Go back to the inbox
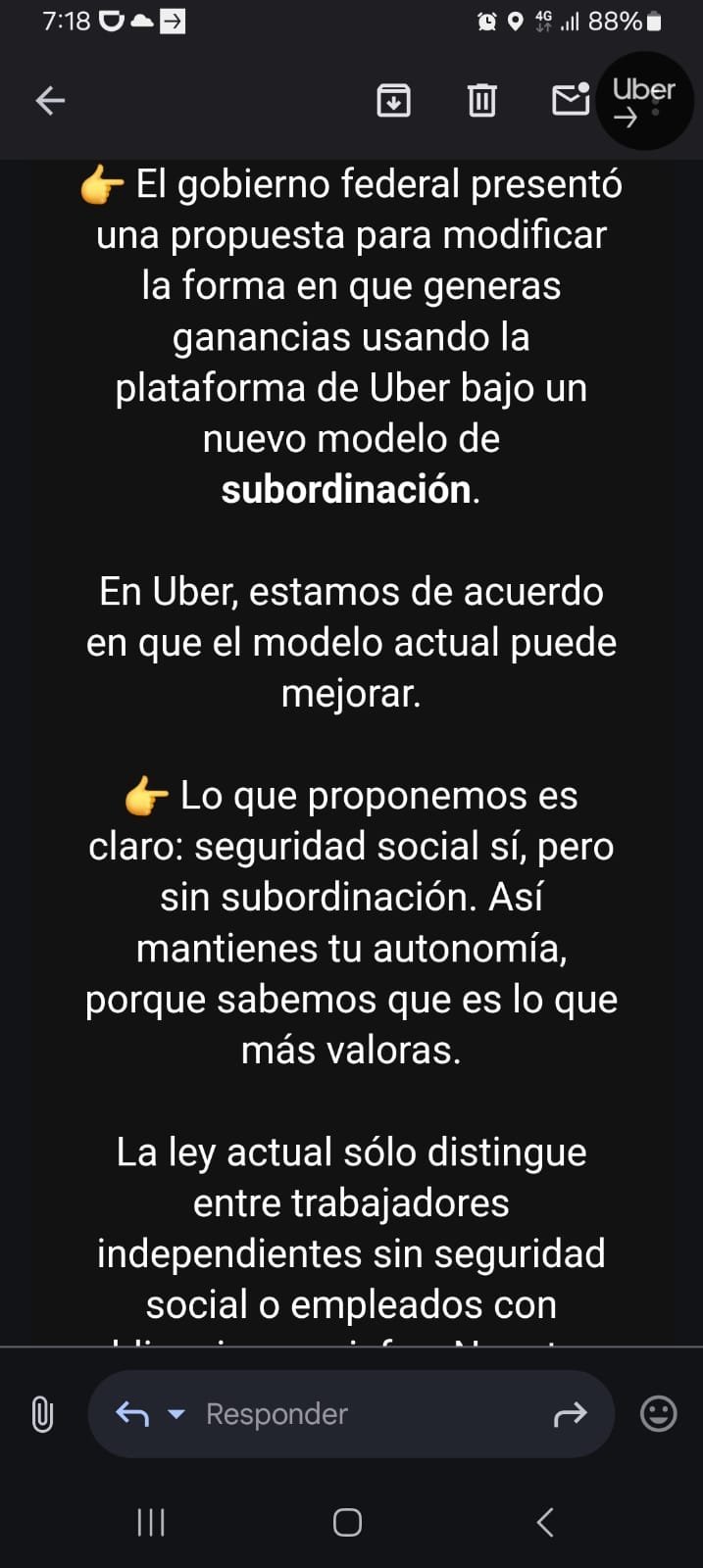 (50, 100)
